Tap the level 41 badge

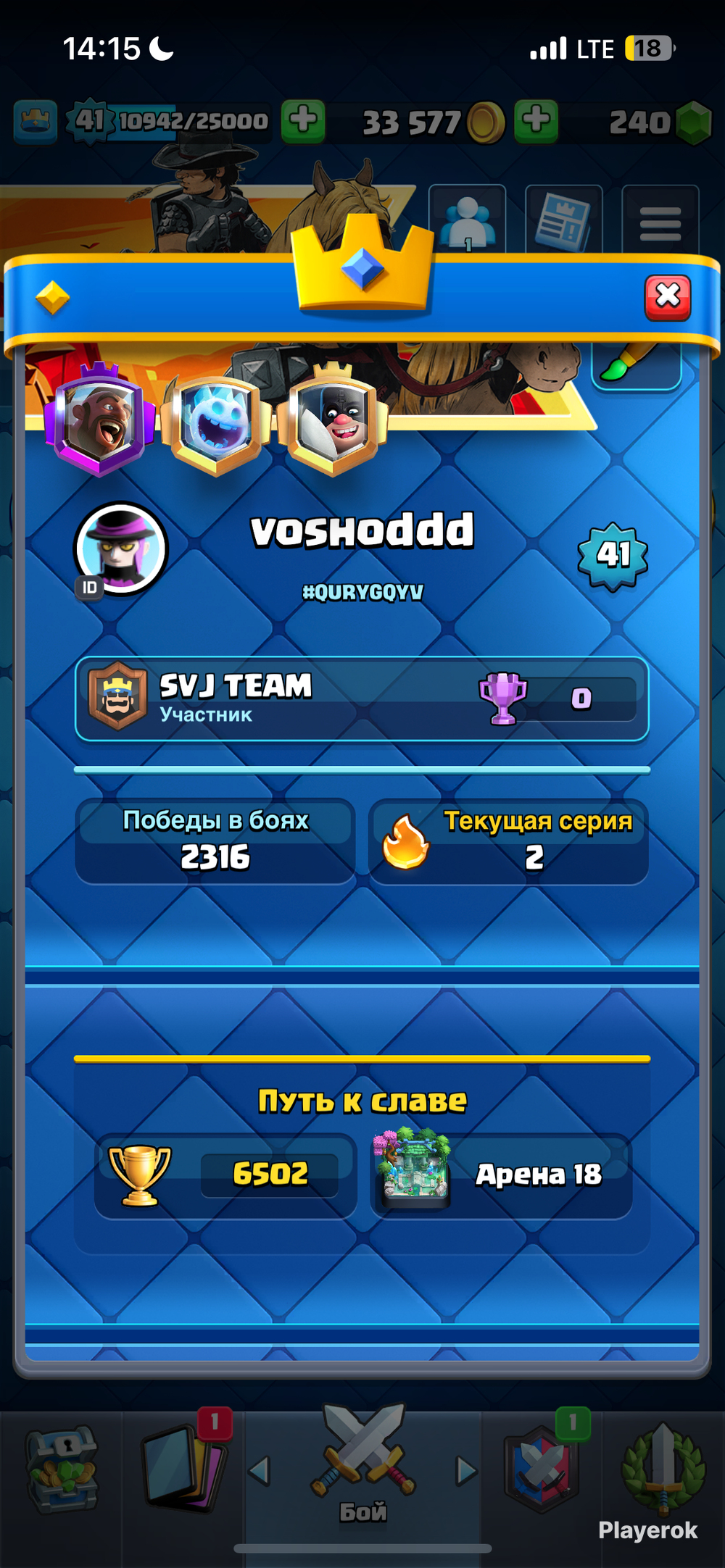click(x=613, y=556)
